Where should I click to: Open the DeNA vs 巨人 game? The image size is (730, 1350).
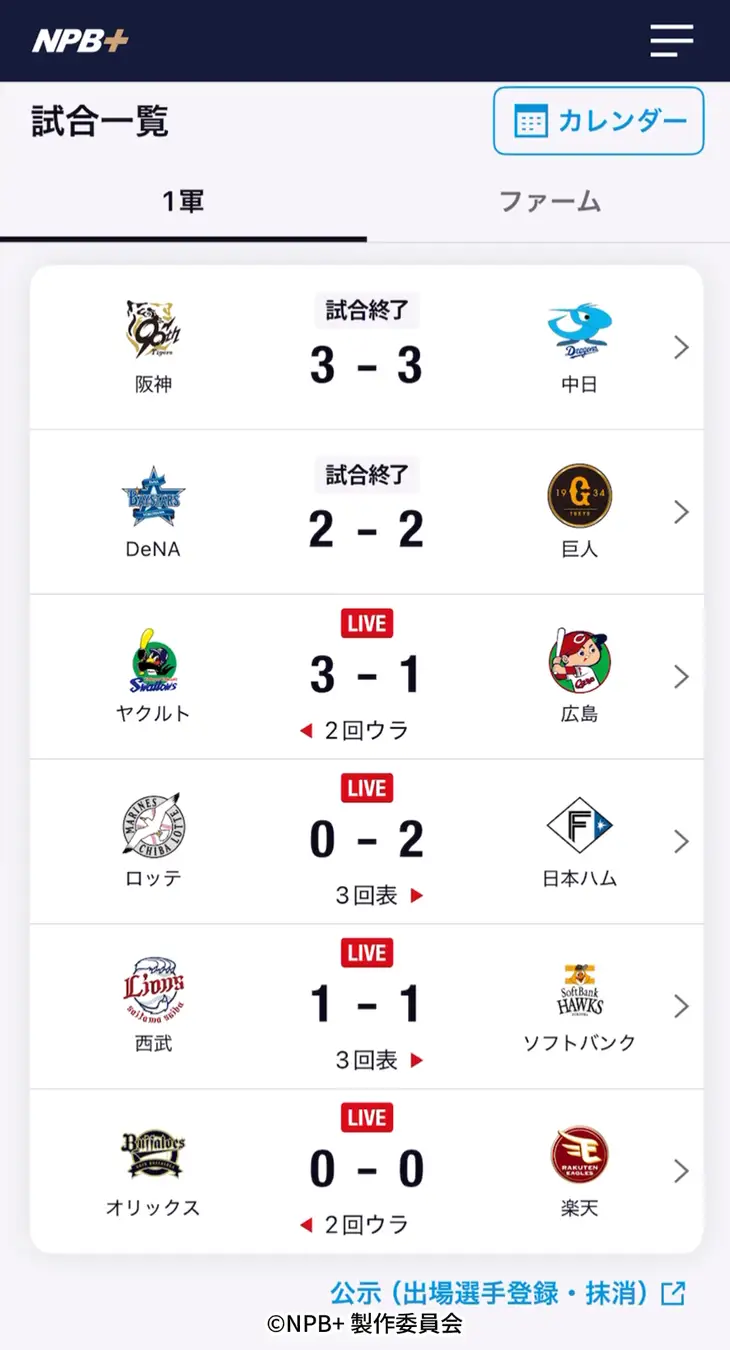pyautogui.click(x=366, y=512)
